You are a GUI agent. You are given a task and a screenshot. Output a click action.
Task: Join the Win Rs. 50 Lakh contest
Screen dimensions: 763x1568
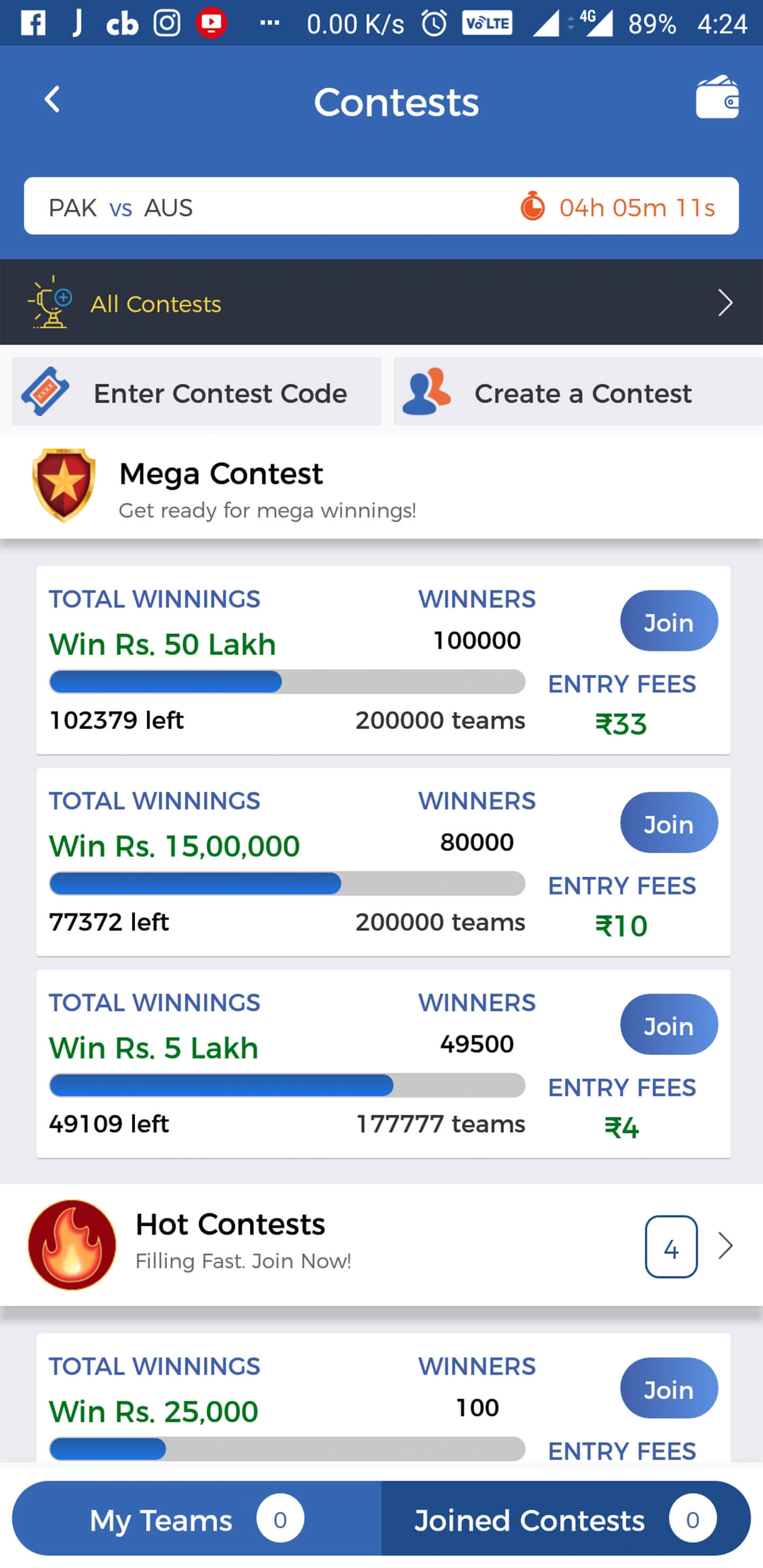[x=668, y=621]
